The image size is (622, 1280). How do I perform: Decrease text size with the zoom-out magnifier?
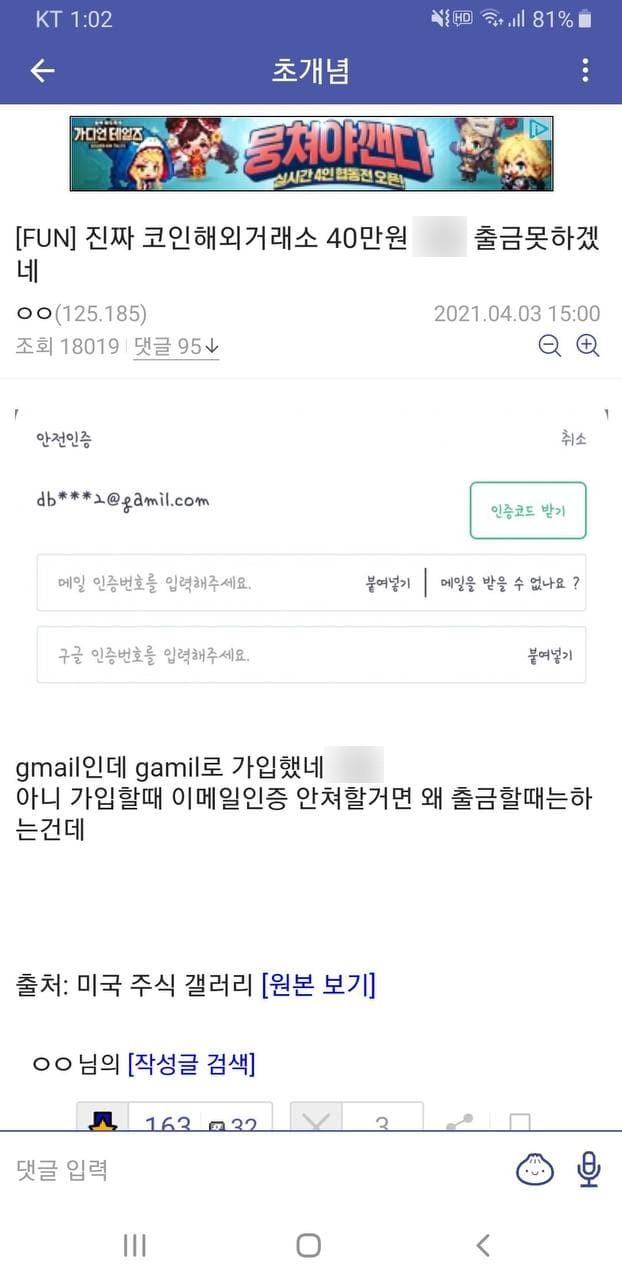(x=550, y=346)
